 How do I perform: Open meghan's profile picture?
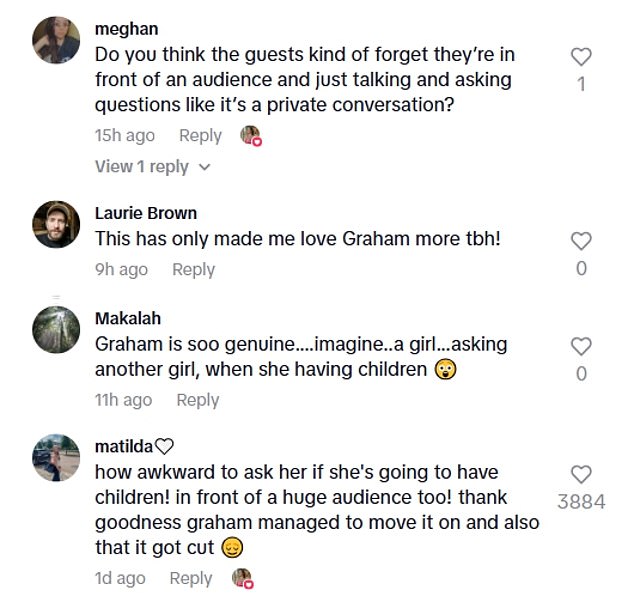pyautogui.click(x=56, y=41)
